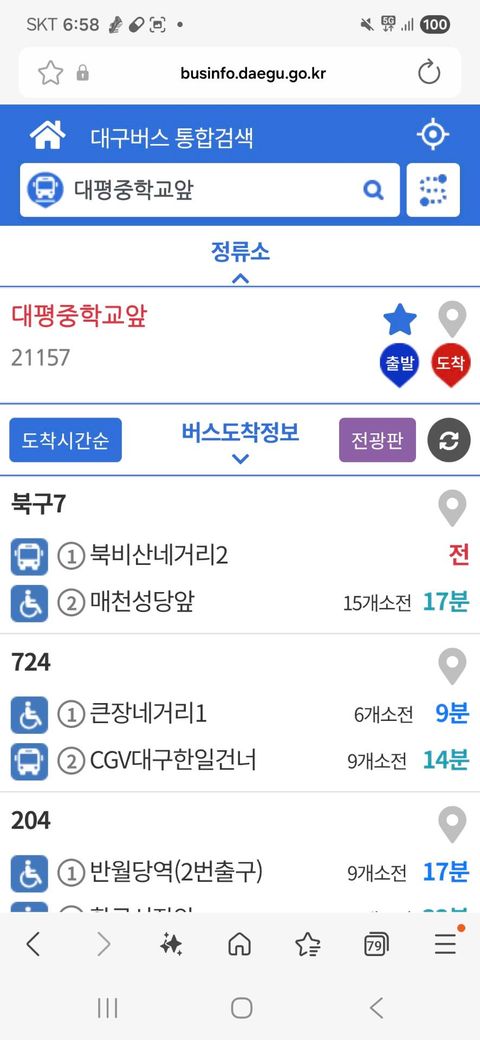This screenshot has height=1040, width=480.
Task: Open map pin for route 204
Action: point(452,825)
